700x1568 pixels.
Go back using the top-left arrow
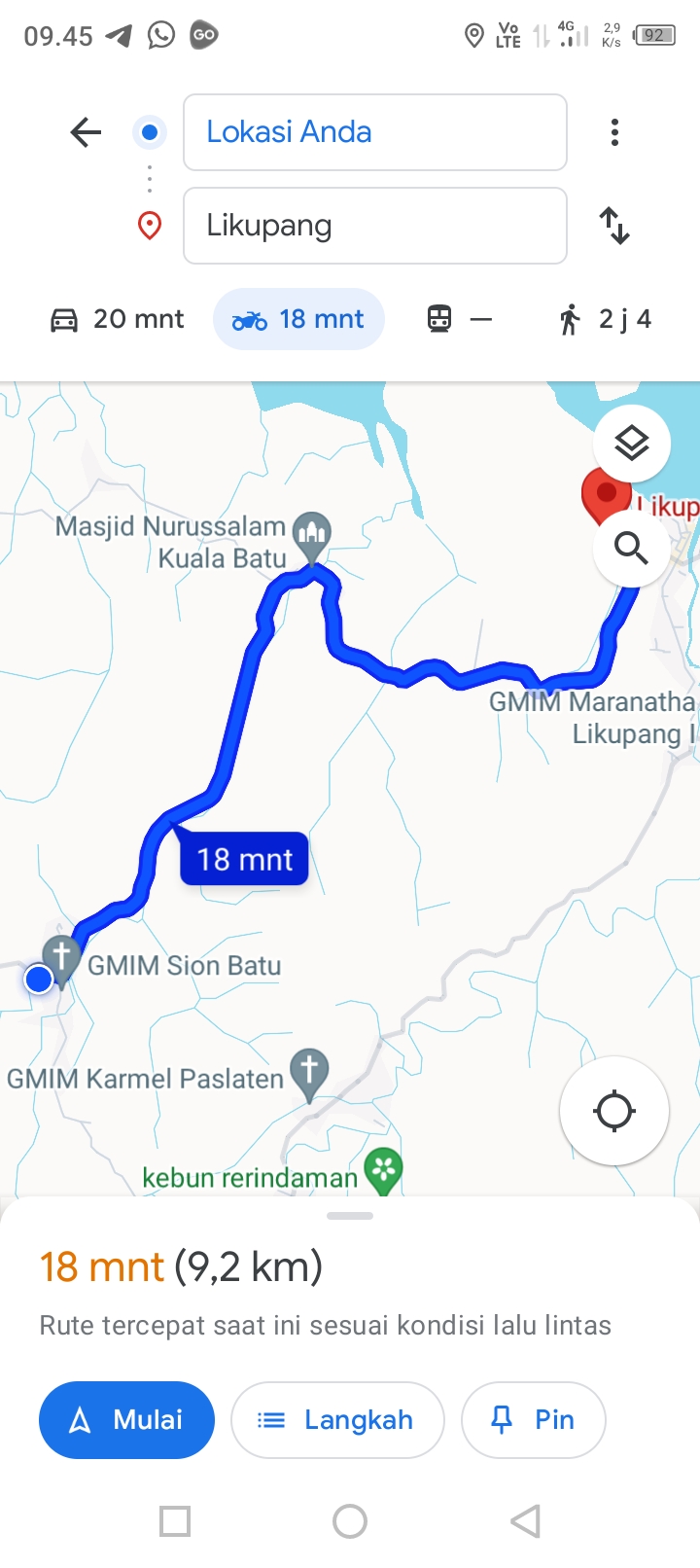[86, 132]
